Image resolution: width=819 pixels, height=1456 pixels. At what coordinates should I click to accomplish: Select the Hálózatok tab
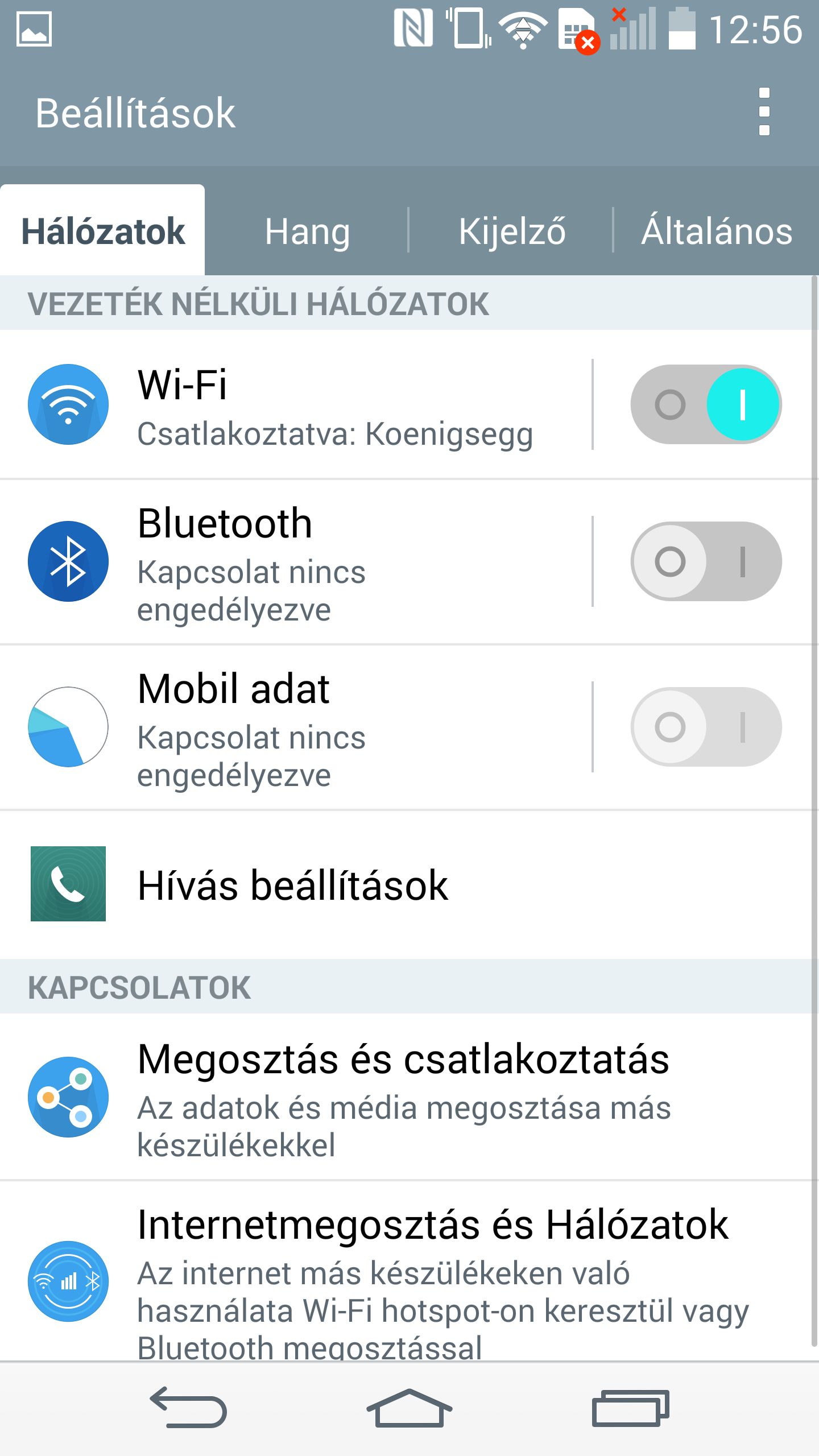coord(103,231)
